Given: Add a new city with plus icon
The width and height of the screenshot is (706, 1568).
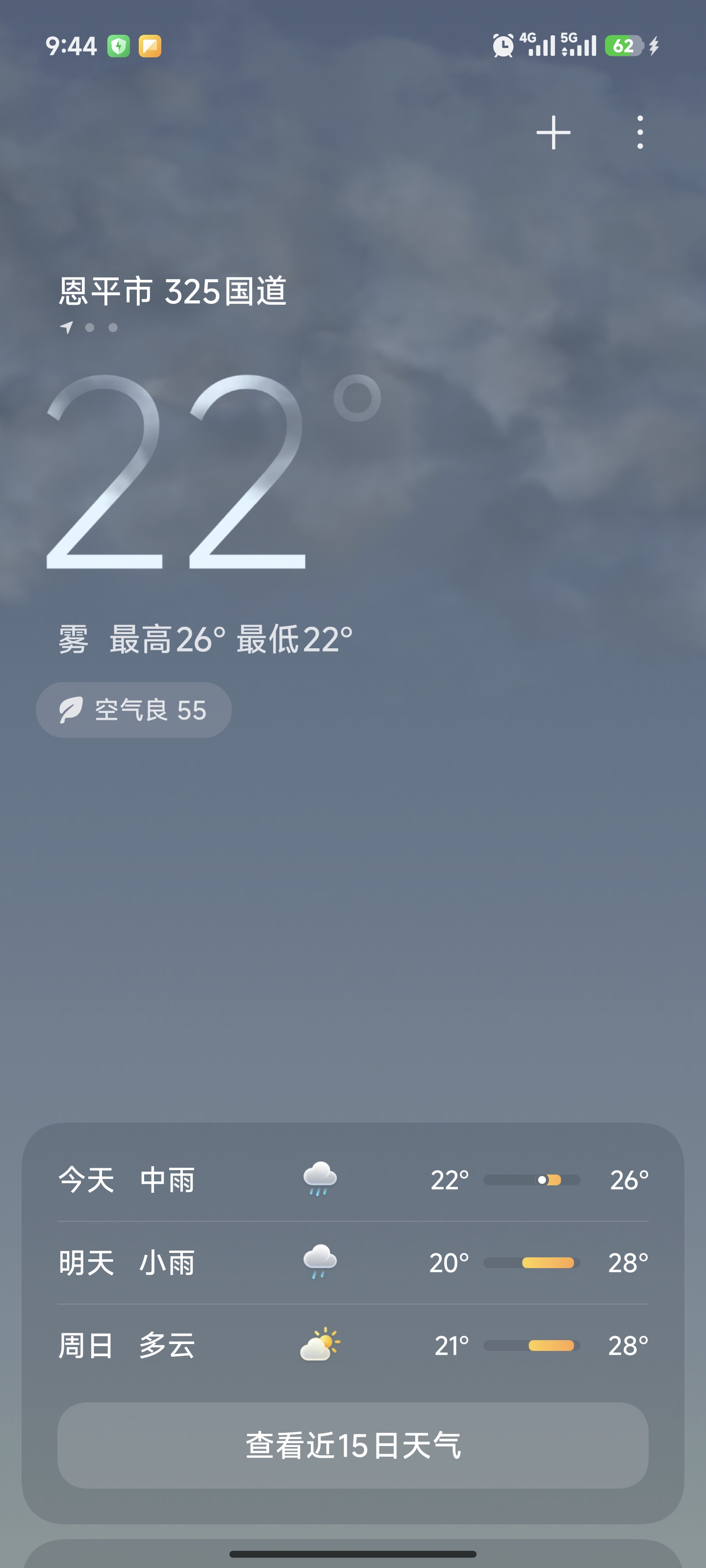Looking at the screenshot, I should point(553,132).
